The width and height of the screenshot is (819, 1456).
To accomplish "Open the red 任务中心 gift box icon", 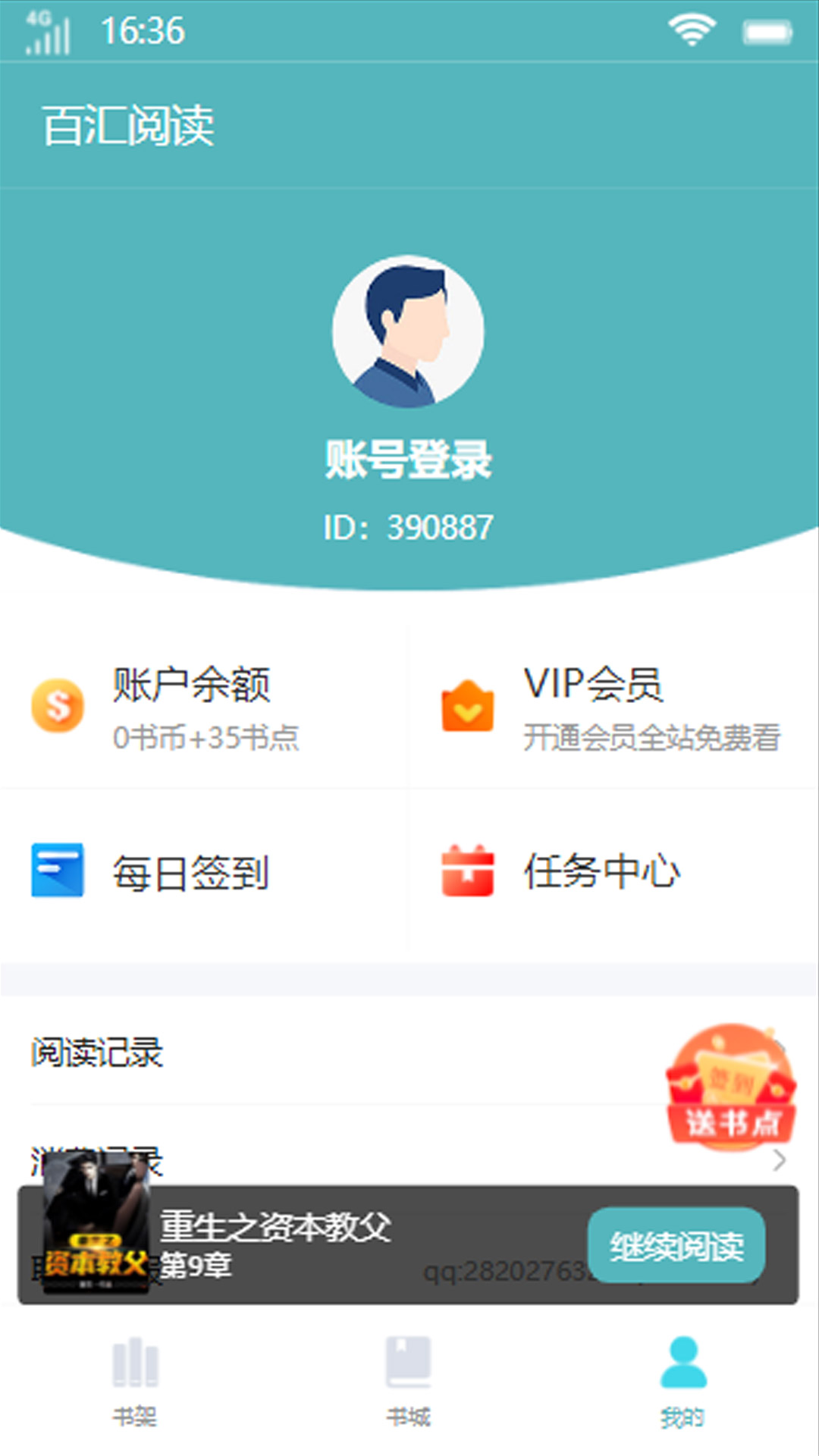I will (x=468, y=871).
